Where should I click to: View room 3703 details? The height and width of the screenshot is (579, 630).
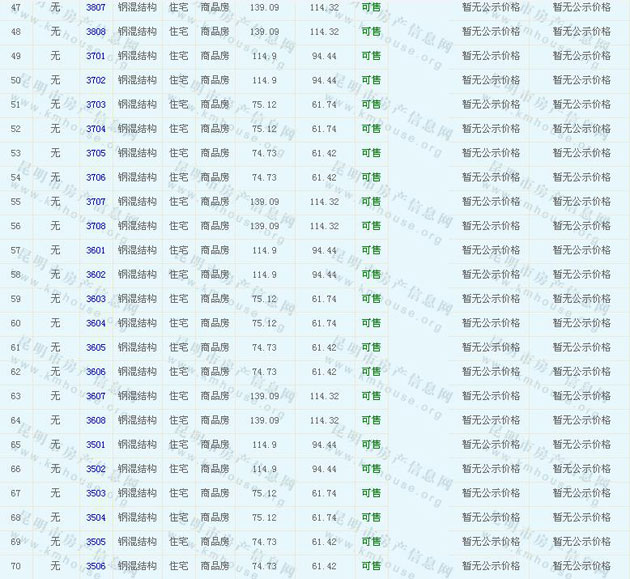96,104
